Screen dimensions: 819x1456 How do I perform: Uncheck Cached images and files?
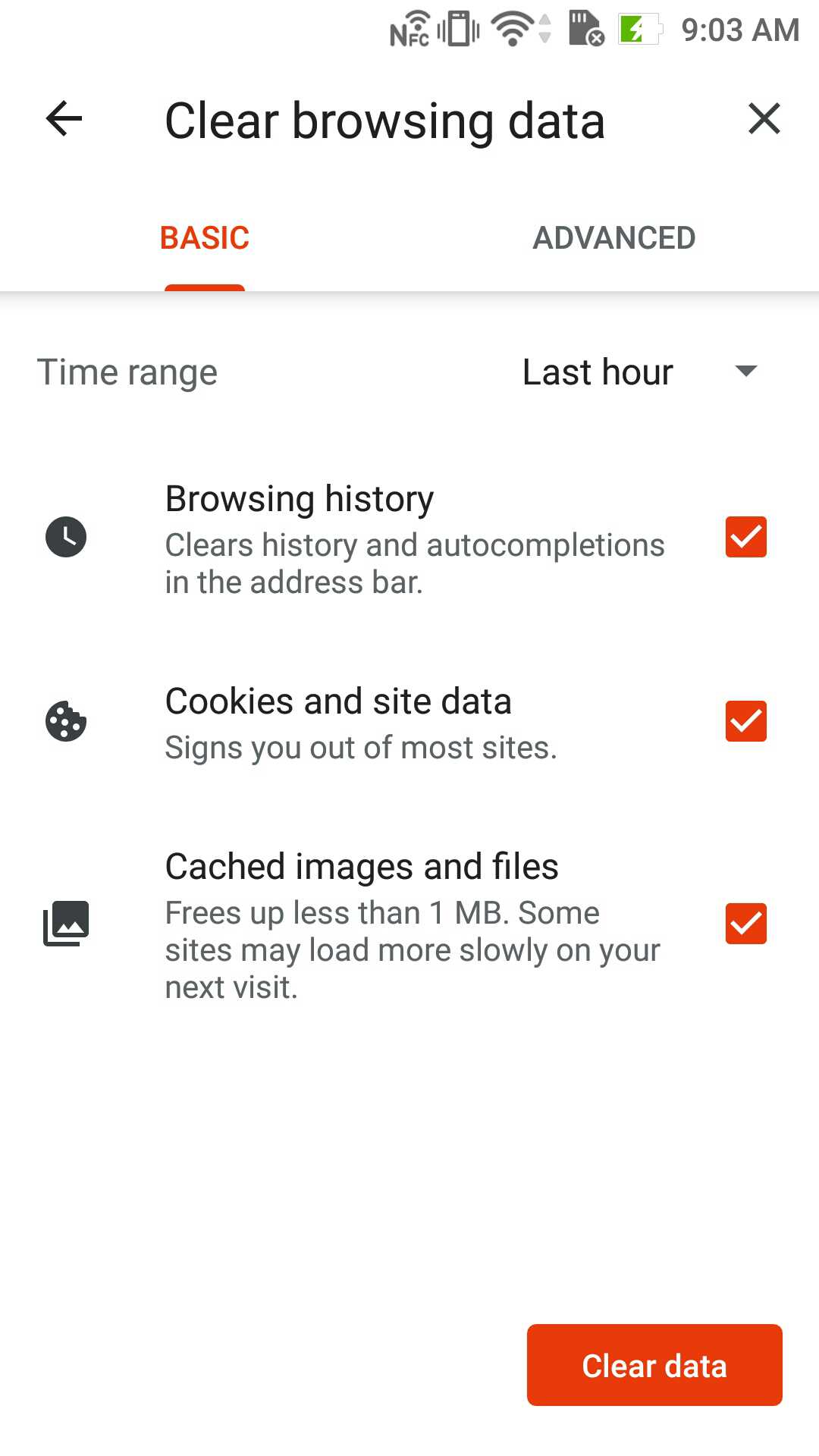(x=746, y=923)
